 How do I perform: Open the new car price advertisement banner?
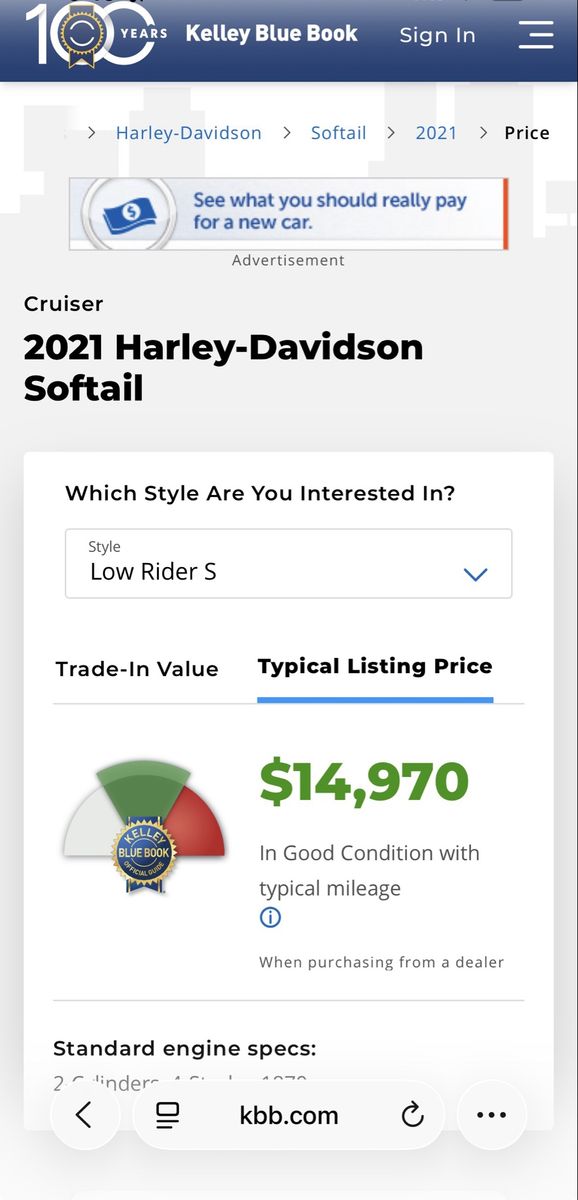pos(289,214)
